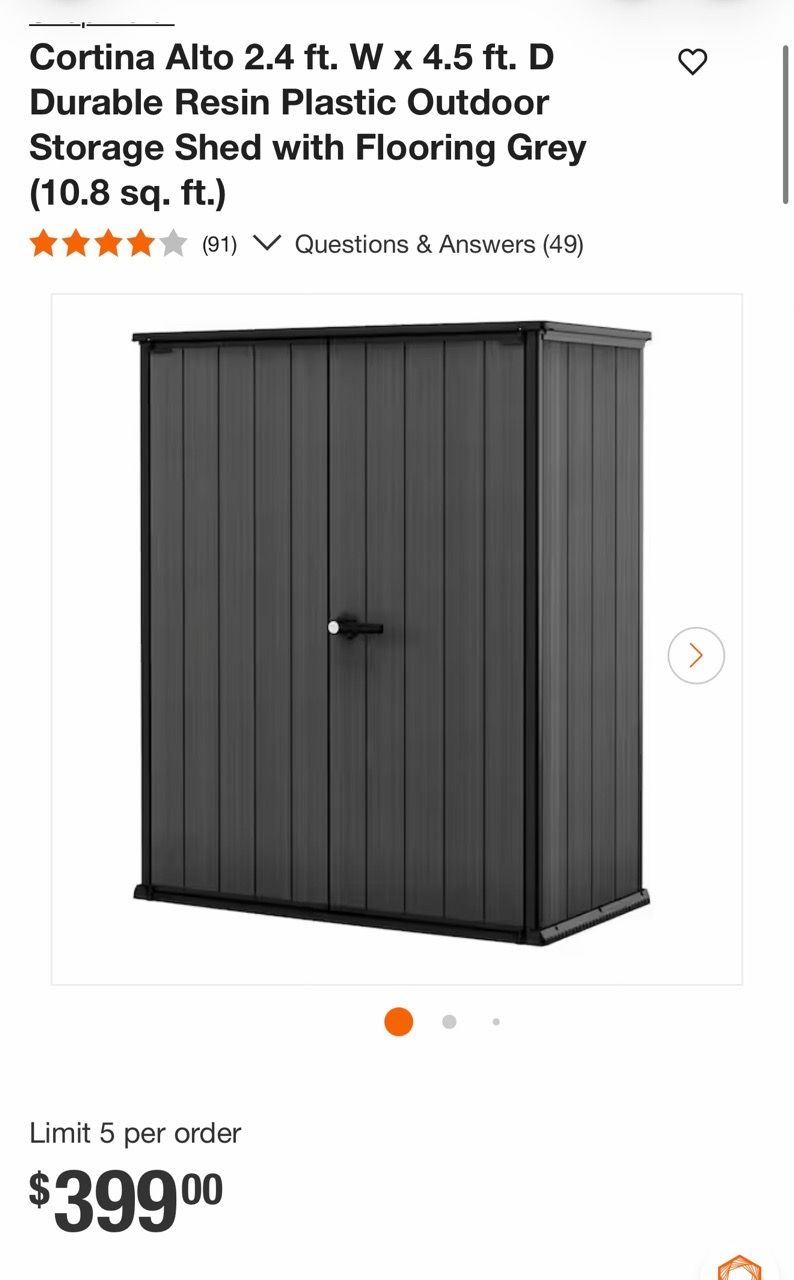Expand the star rating dropdown showing 91 reviews
The width and height of the screenshot is (794, 1280).
(x=267, y=243)
